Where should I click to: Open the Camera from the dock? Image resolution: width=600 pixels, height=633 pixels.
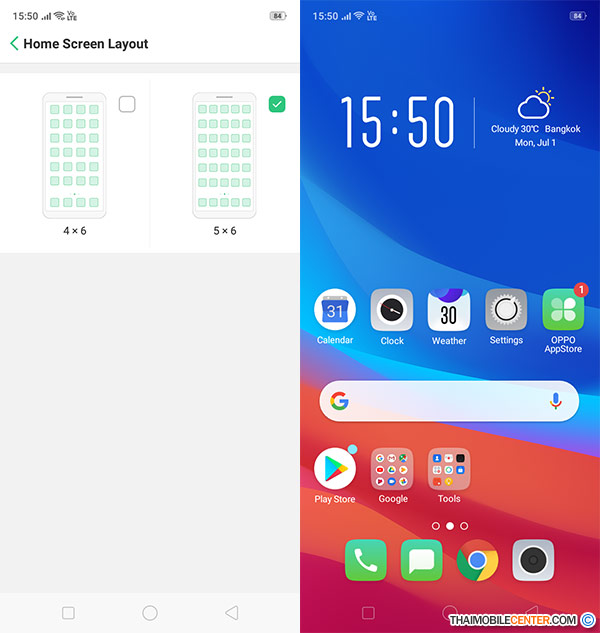tap(534, 560)
